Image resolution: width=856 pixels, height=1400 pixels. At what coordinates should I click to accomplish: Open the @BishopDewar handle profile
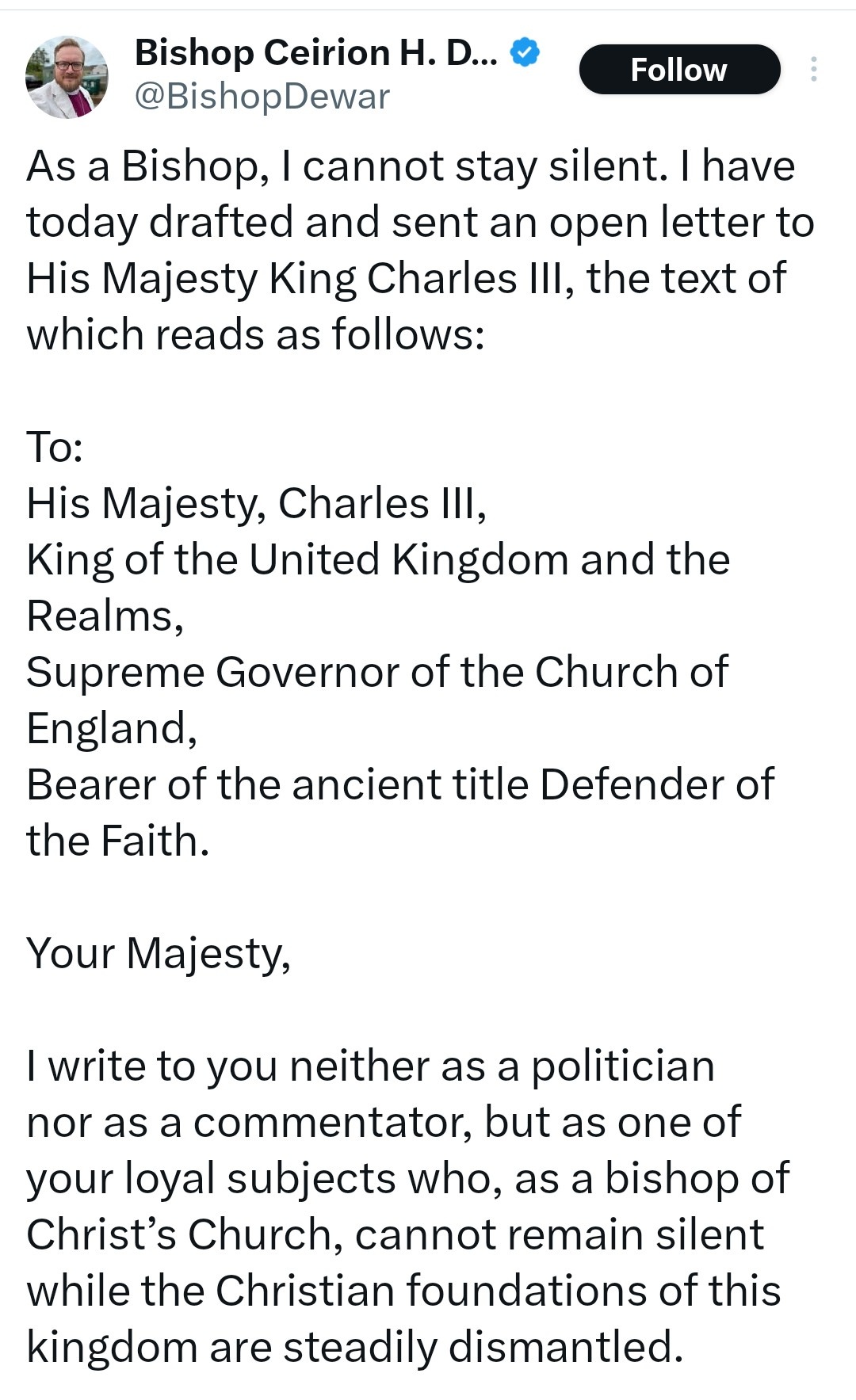click(262, 97)
